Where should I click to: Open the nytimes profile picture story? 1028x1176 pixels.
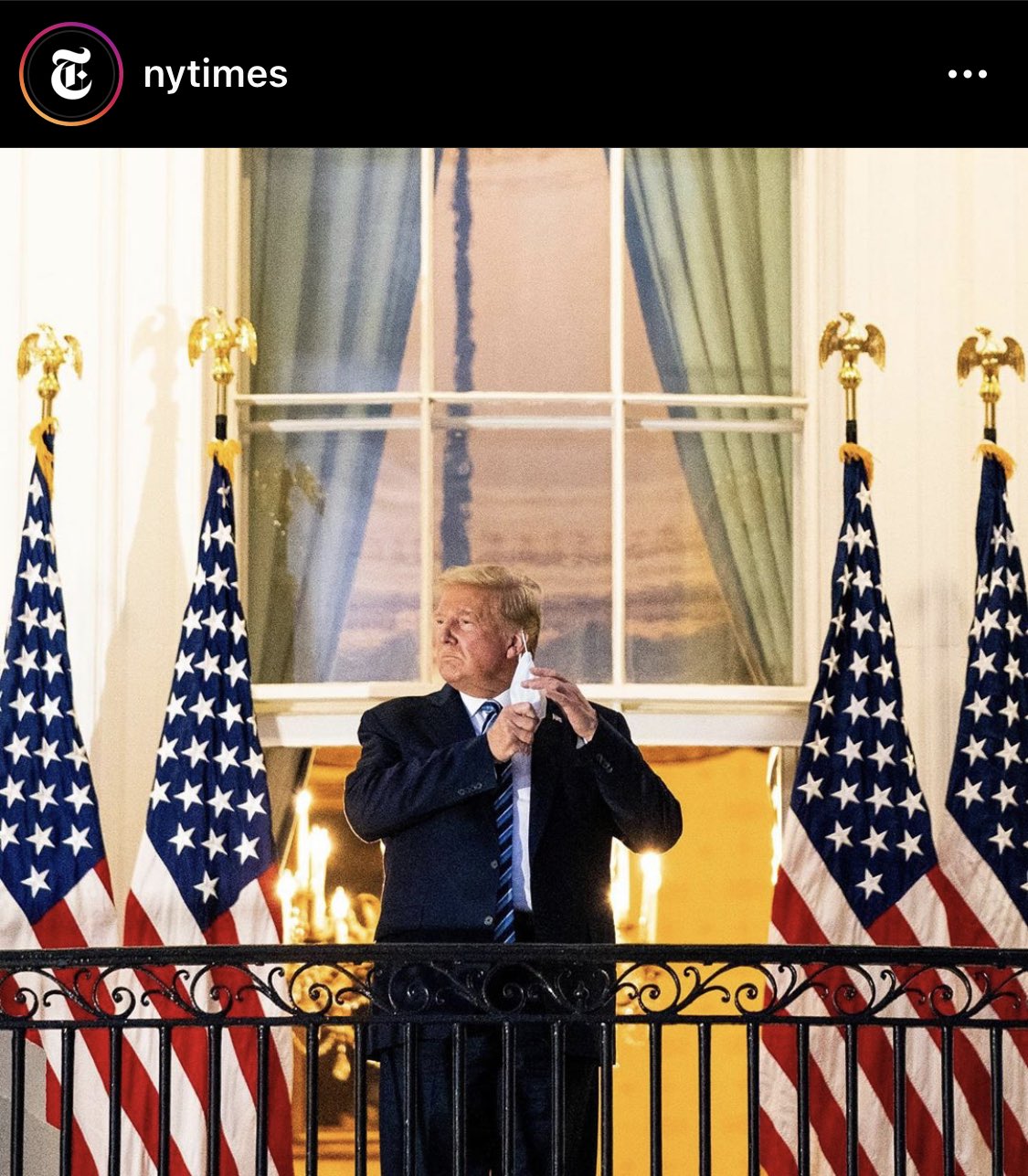pos(71,74)
